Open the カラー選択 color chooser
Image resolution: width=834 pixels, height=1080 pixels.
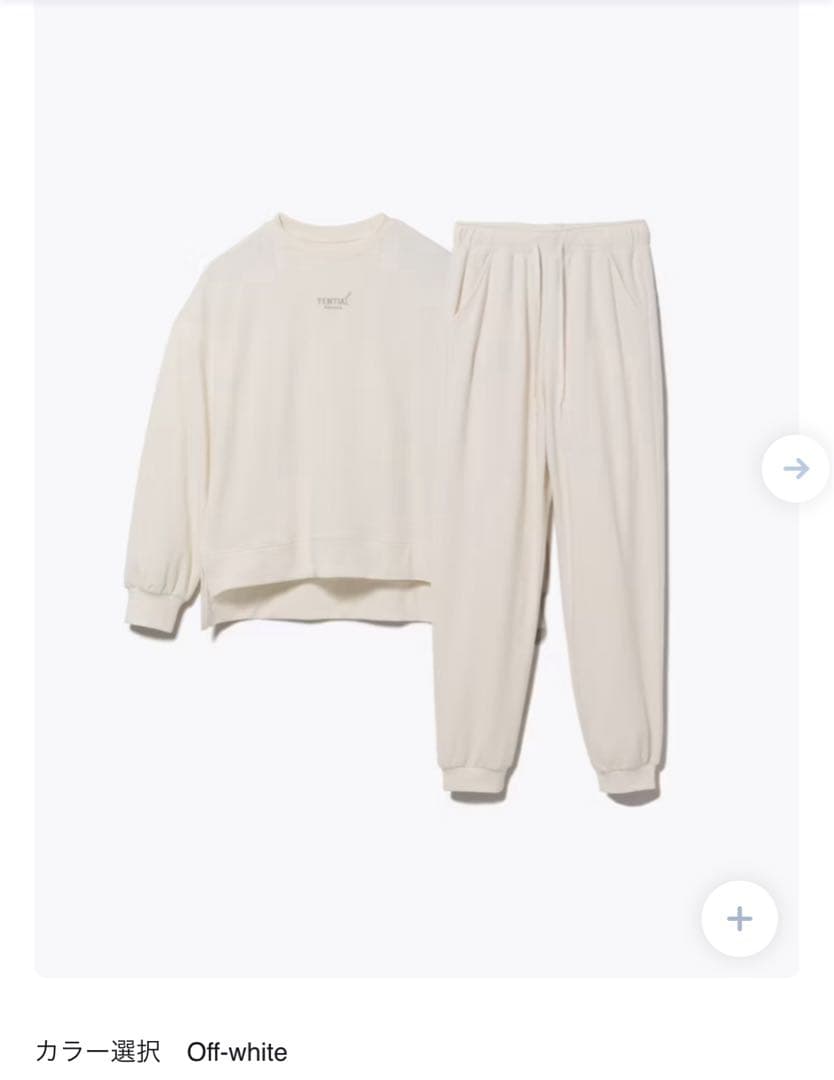[x=100, y=1052]
